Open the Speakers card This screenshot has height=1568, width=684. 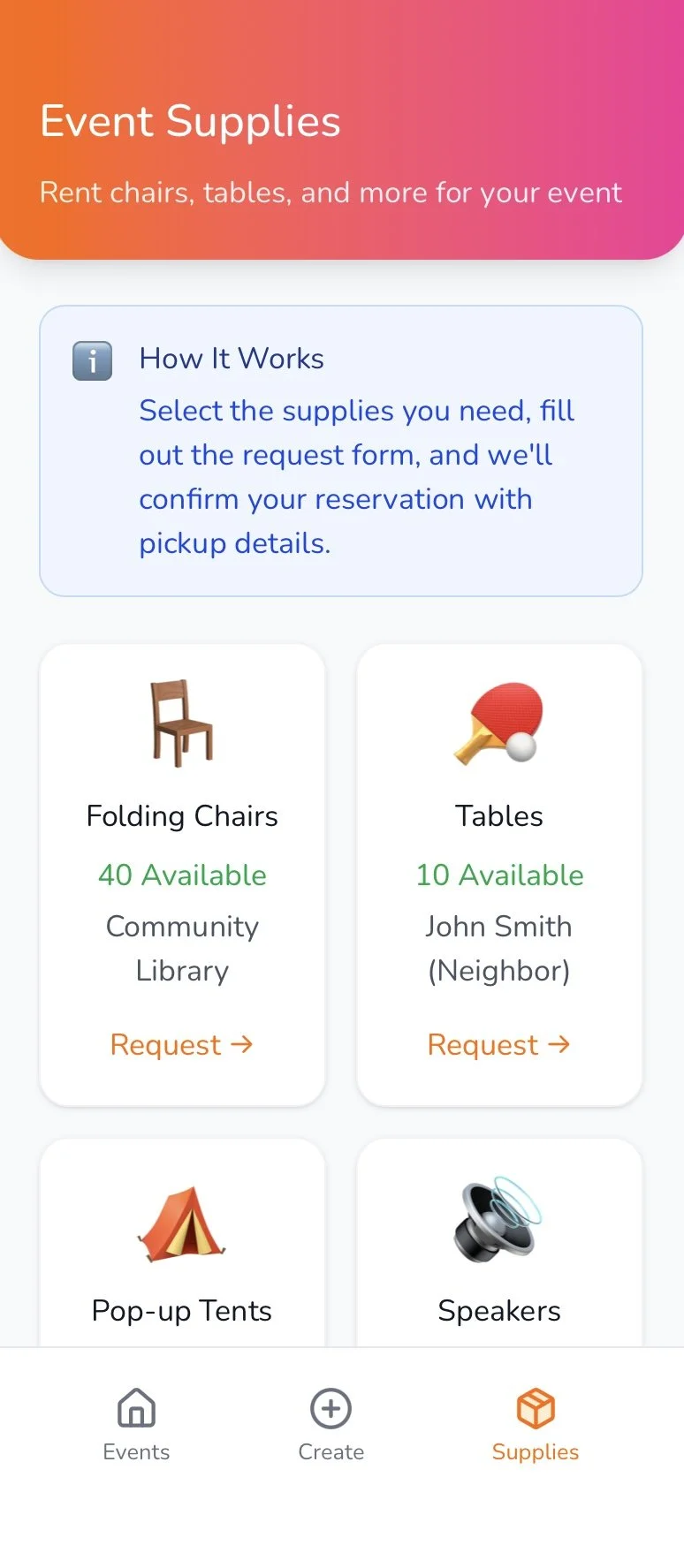tap(498, 1254)
